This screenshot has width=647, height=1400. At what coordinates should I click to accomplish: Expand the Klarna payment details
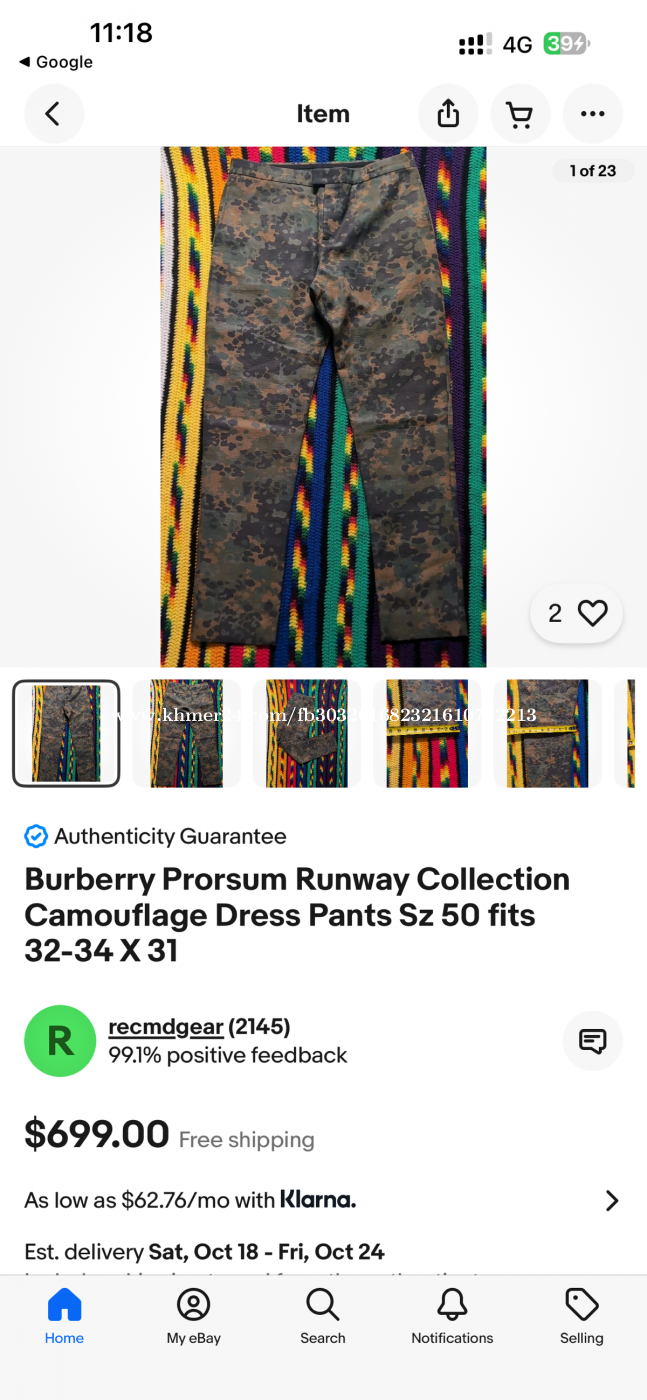point(612,1200)
